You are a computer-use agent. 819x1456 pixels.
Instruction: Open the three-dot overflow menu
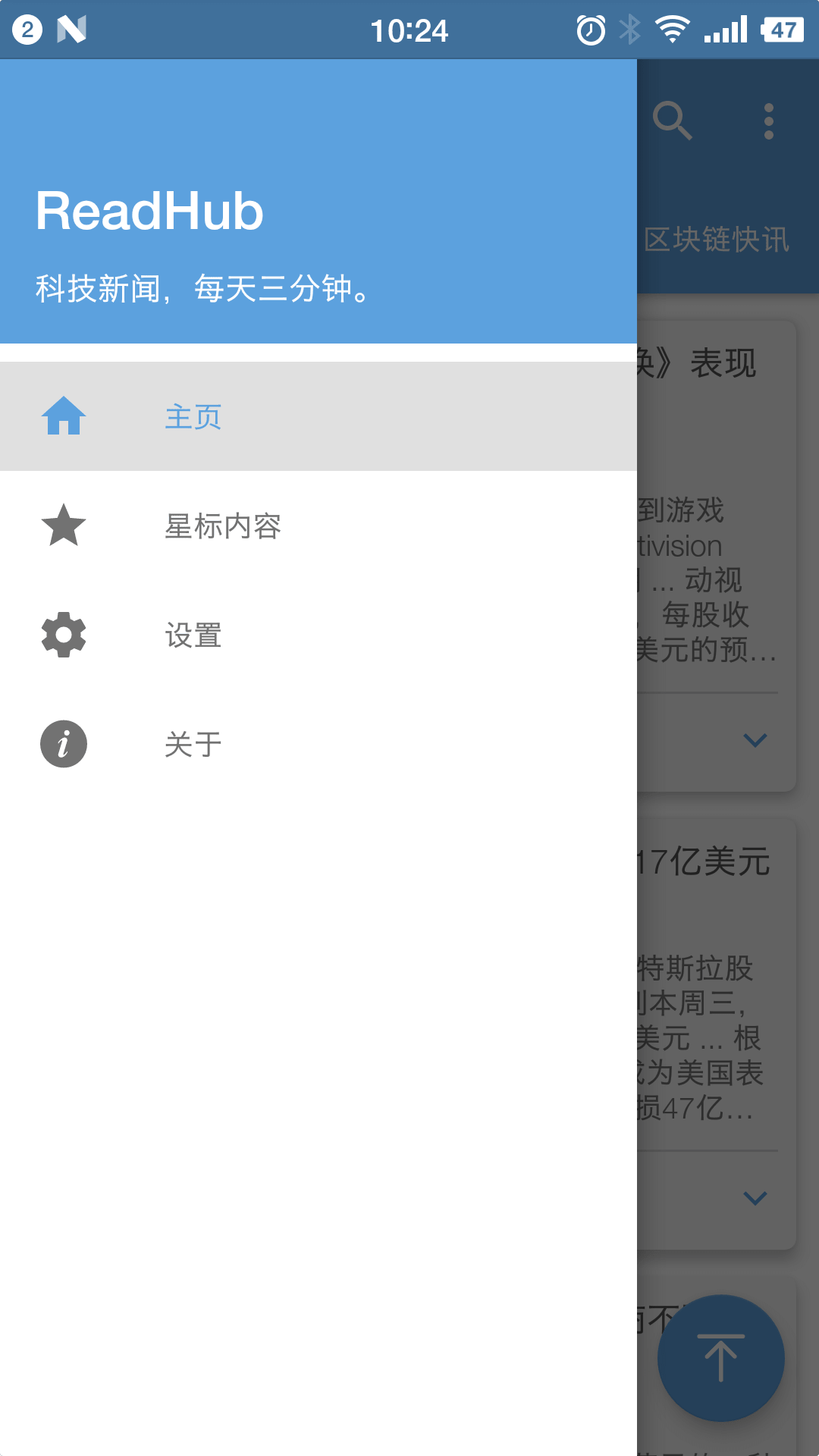768,121
